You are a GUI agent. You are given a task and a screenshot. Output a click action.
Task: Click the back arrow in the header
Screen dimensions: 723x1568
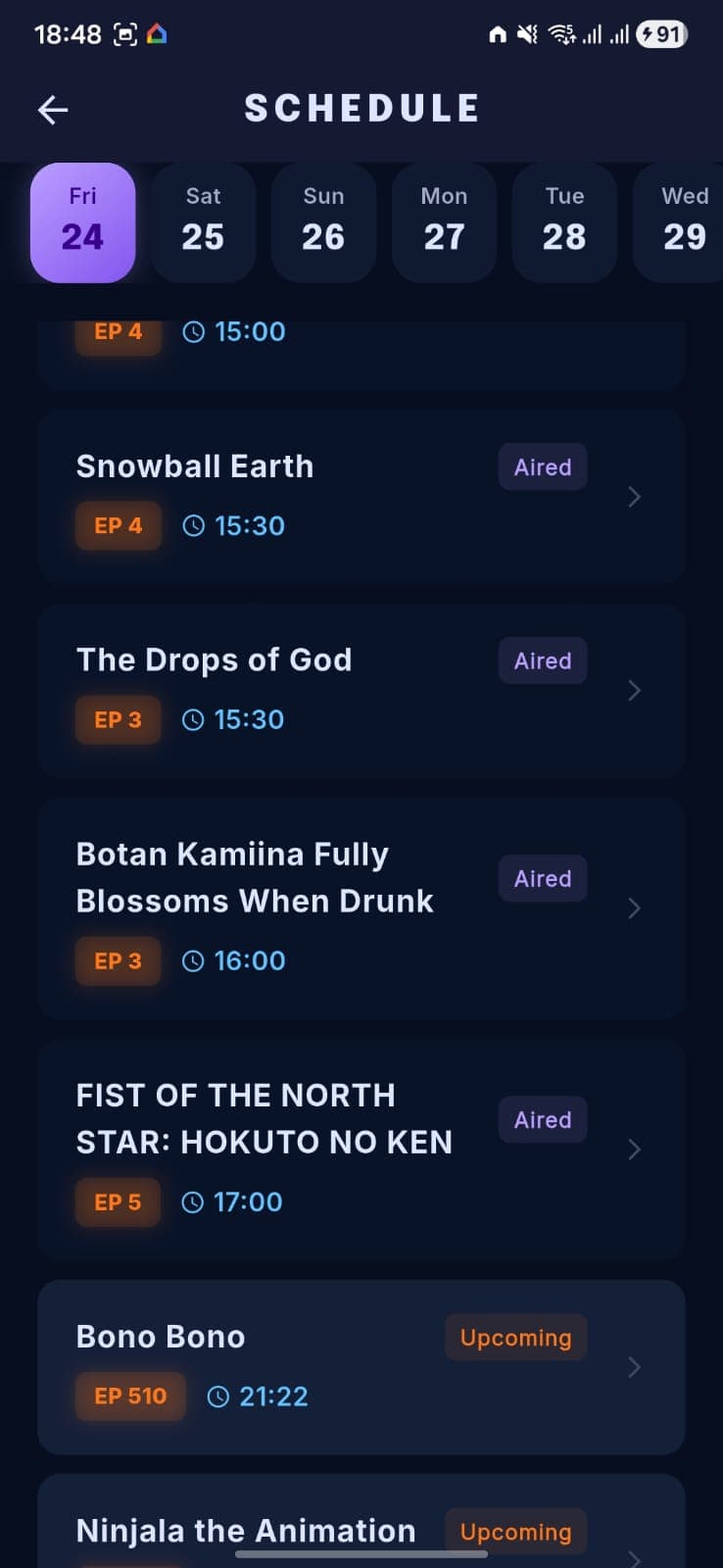point(53,109)
